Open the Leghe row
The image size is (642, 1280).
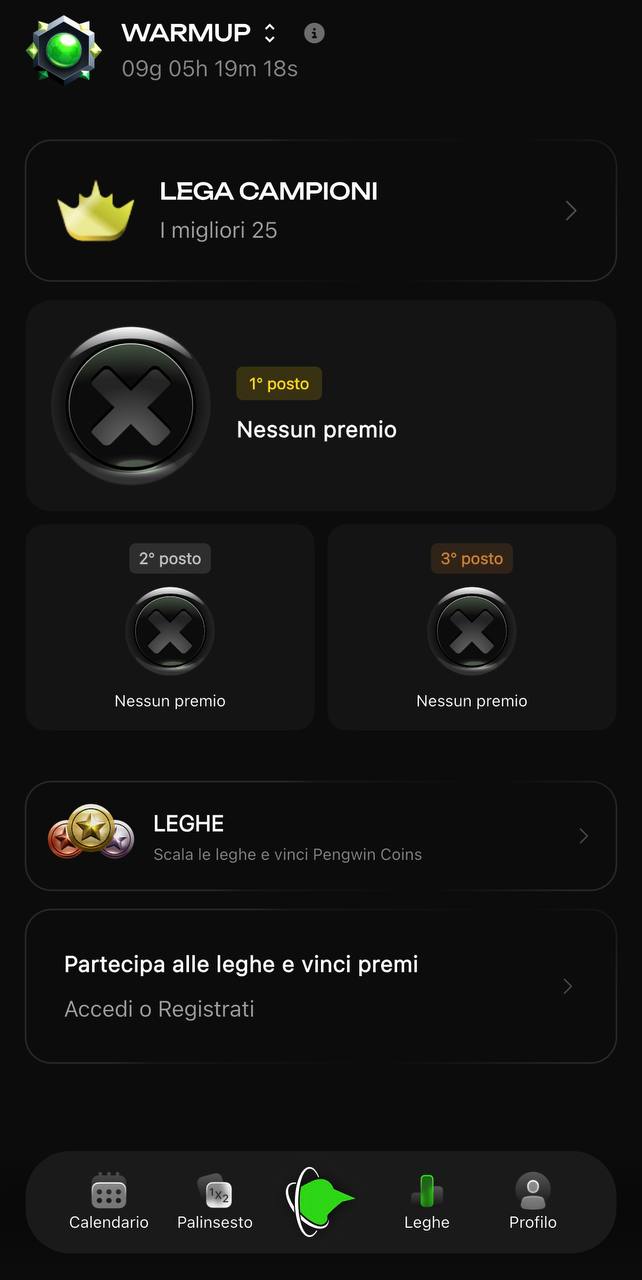pyautogui.click(x=320, y=836)
